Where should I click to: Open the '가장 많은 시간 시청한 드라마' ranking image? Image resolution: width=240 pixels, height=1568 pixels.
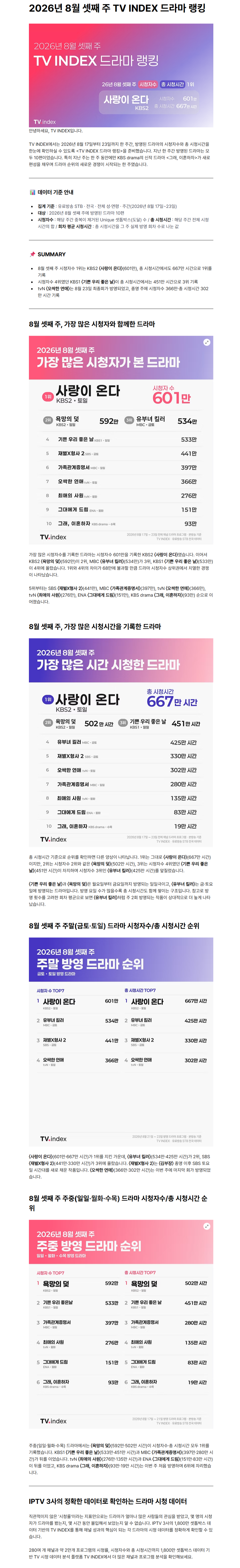pos(121,742)
